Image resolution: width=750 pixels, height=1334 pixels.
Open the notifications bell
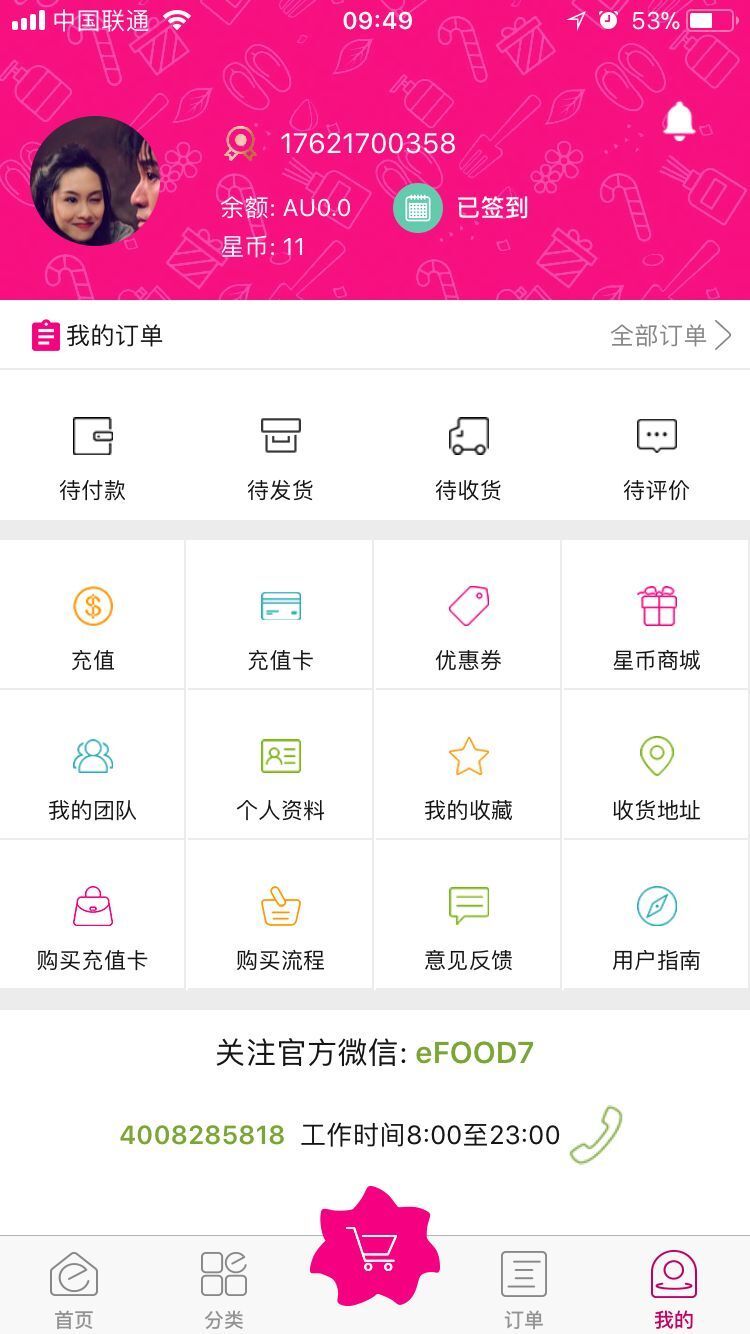click(679, 121)
